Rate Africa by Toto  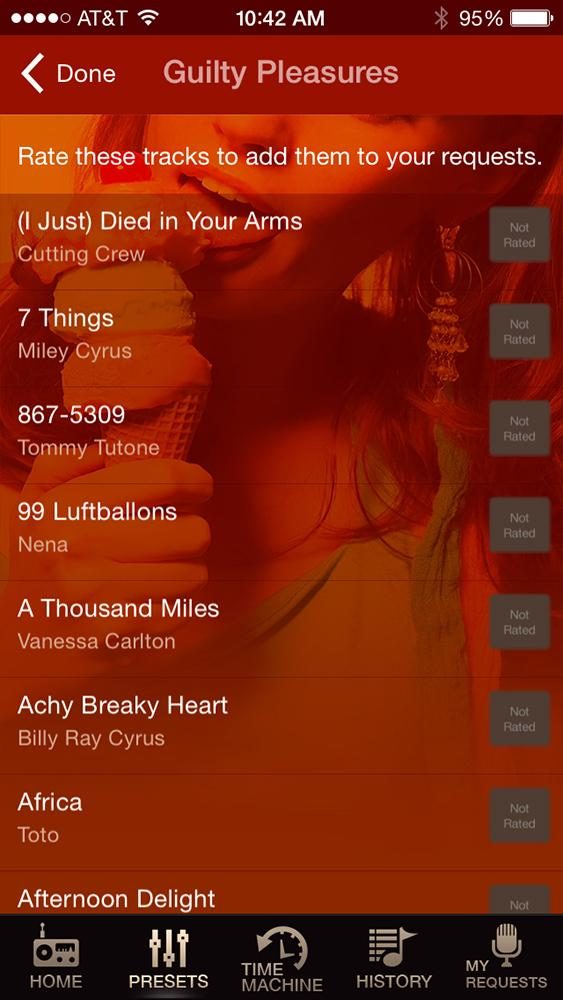(519, 816)
